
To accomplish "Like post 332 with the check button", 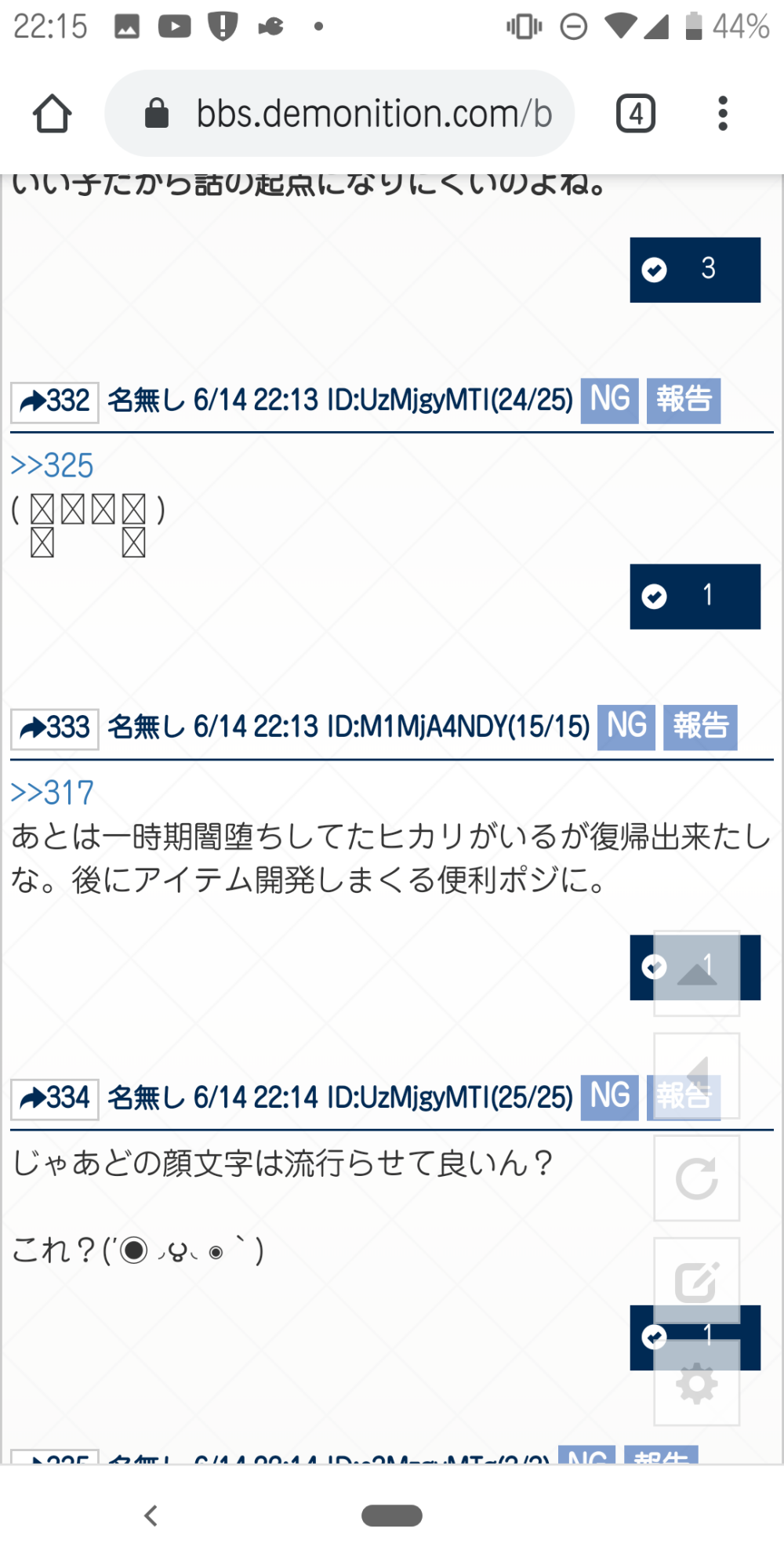I will pos(694,597).
